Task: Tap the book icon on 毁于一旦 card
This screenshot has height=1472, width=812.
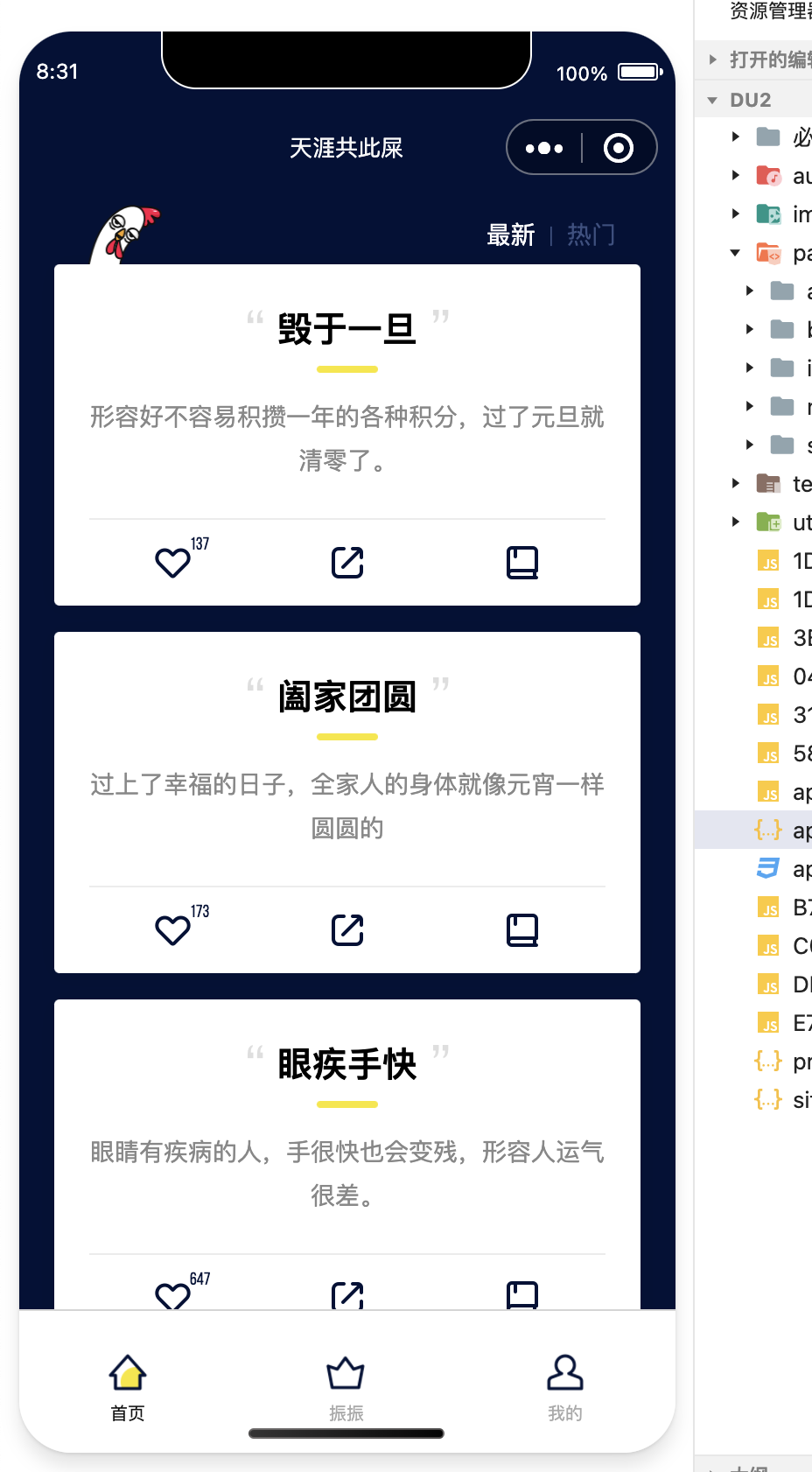Action: 522,562
